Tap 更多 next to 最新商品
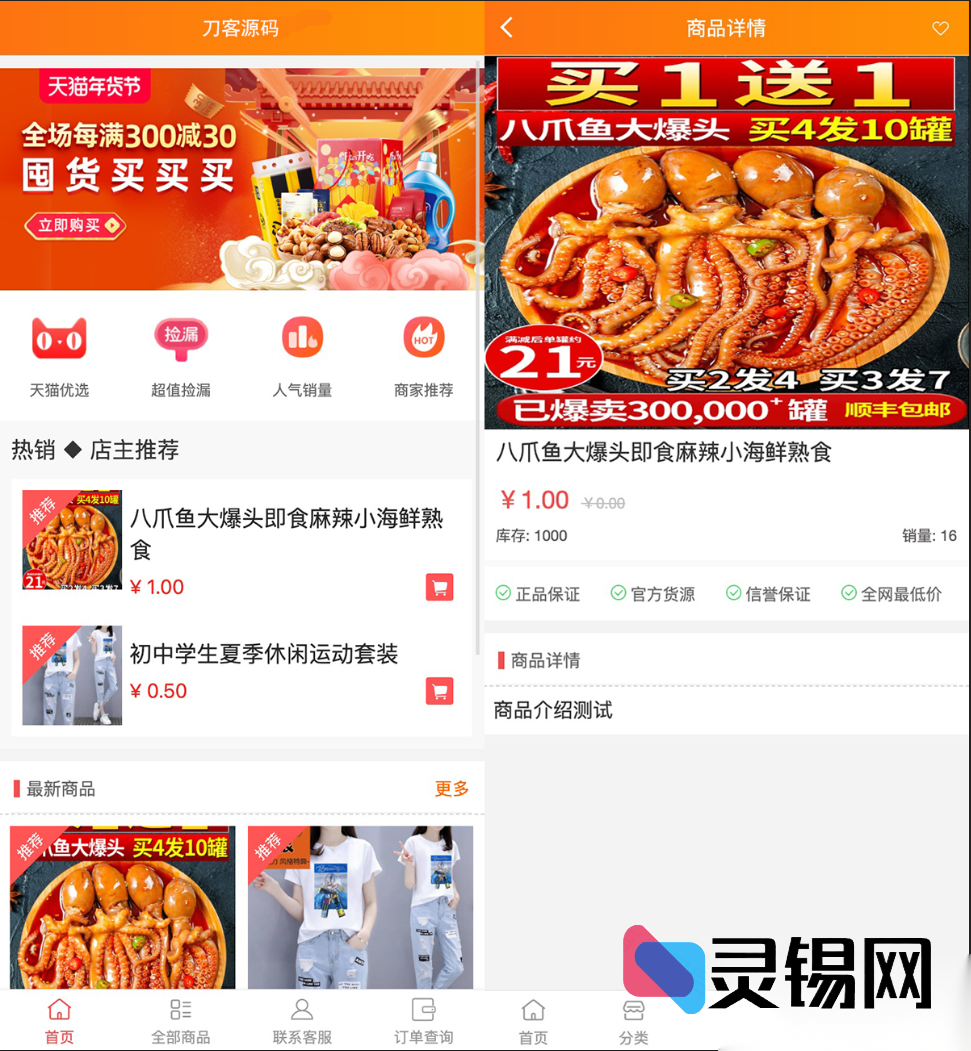Screen dimensions: 971x1051 click(x=451, y=789)
